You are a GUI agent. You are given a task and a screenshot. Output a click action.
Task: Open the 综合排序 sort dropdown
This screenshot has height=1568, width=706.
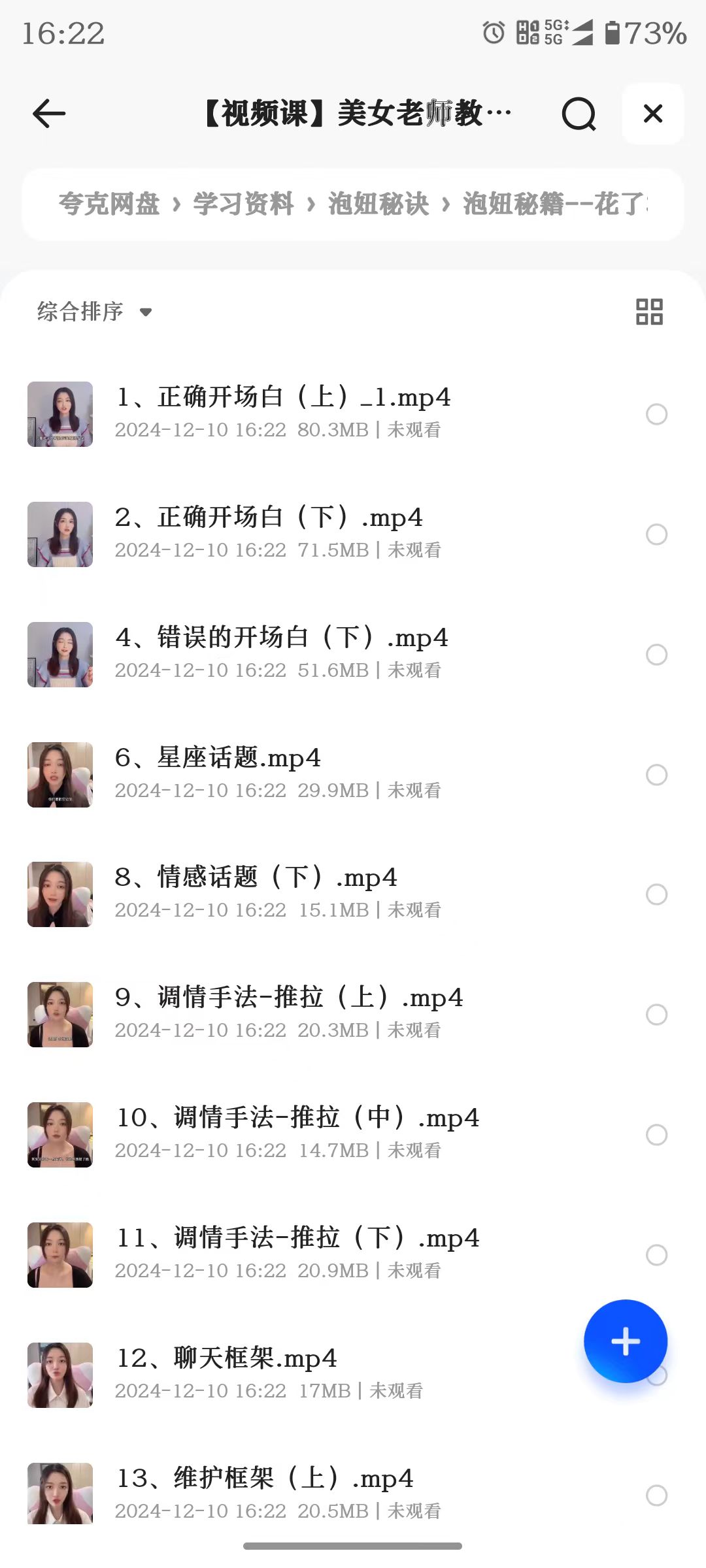(92, 312)
